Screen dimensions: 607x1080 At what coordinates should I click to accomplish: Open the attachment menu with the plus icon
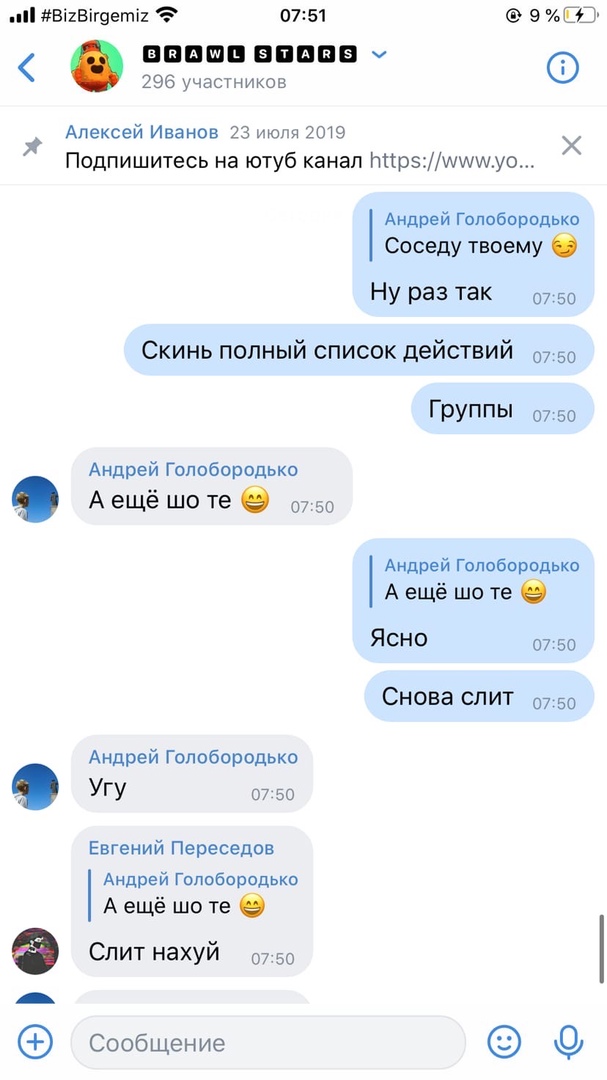coord(35,1042)
